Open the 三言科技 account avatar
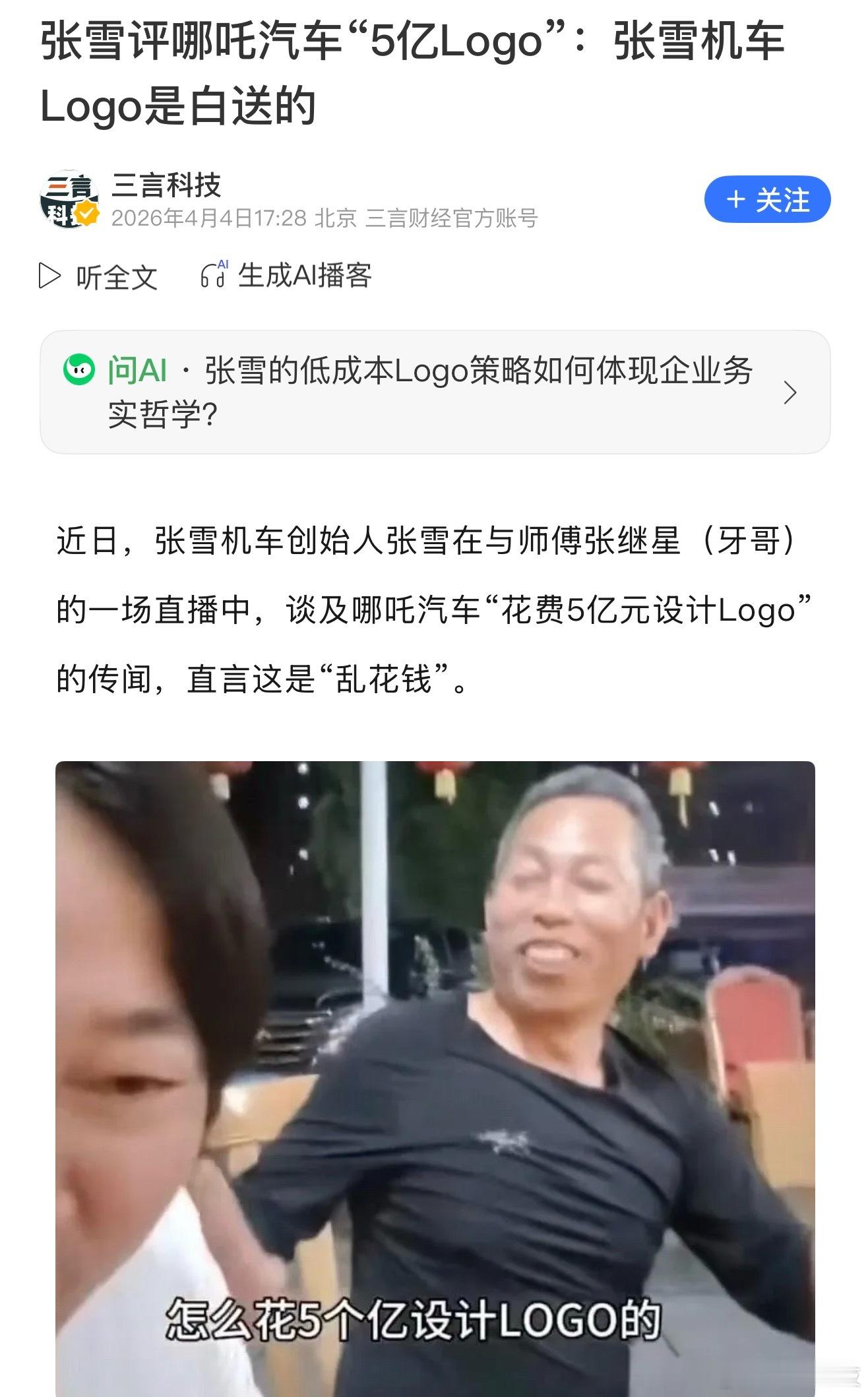The width and height of the screenshot is (868, 1397). (x=69, y=198)
